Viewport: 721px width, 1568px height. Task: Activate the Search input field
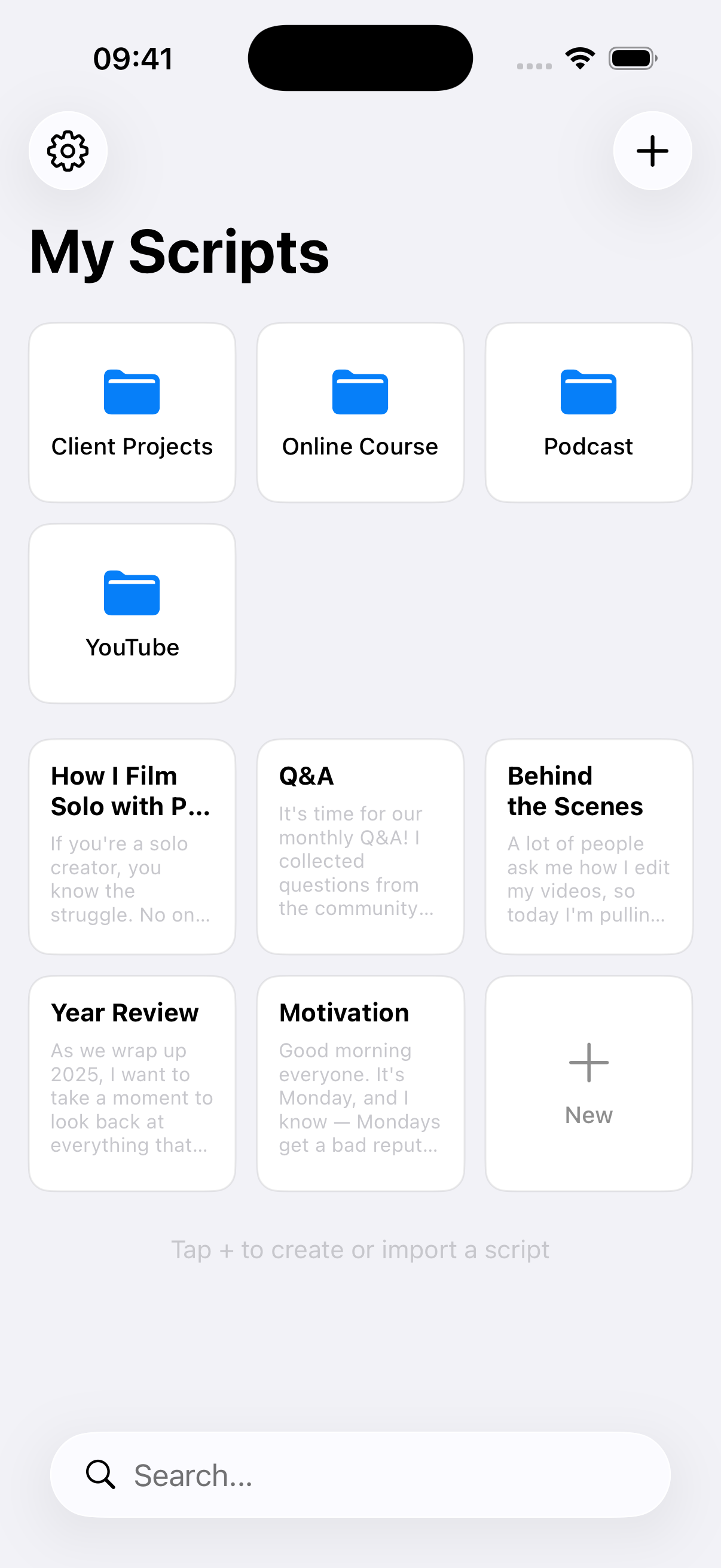point(360,1475)
